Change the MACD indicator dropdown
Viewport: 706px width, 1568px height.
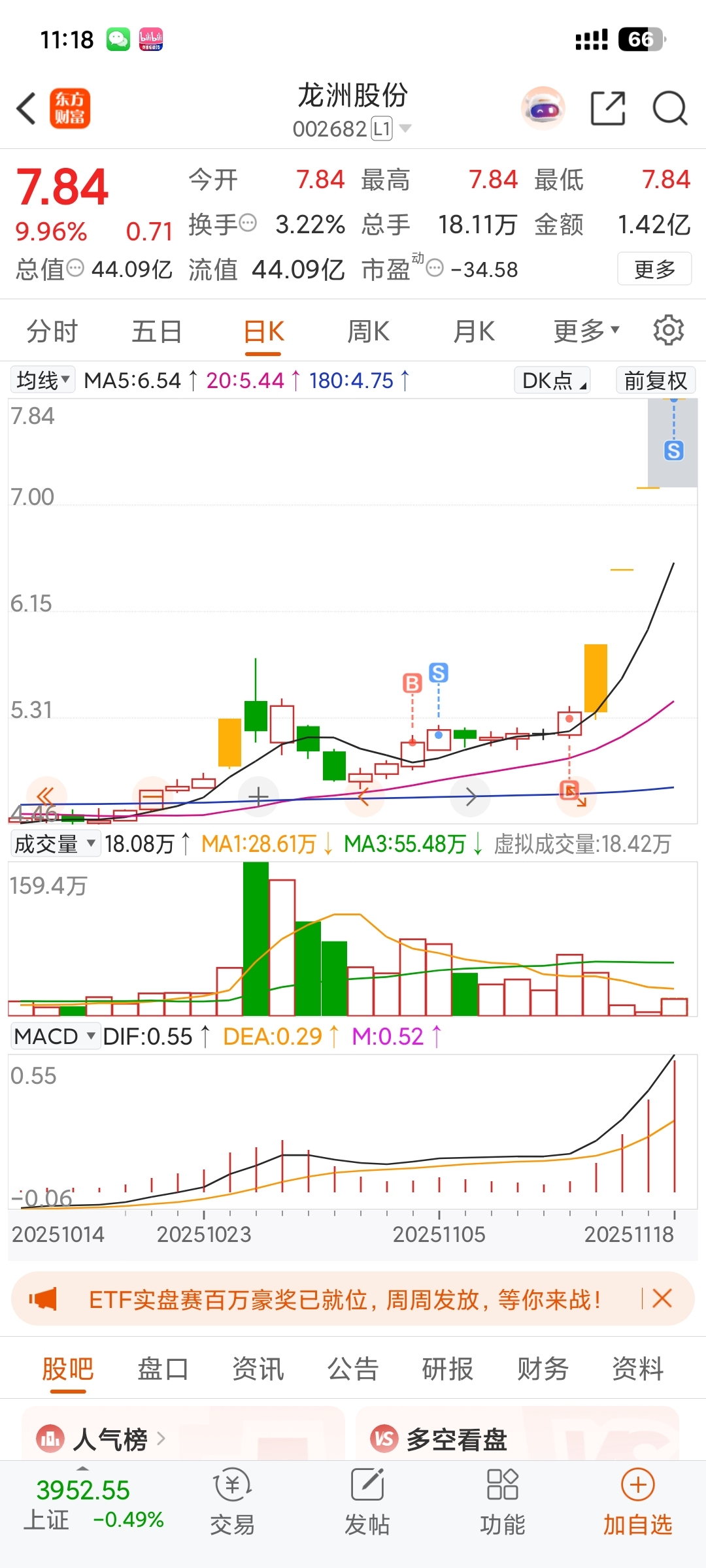(x=55, y=1036)
